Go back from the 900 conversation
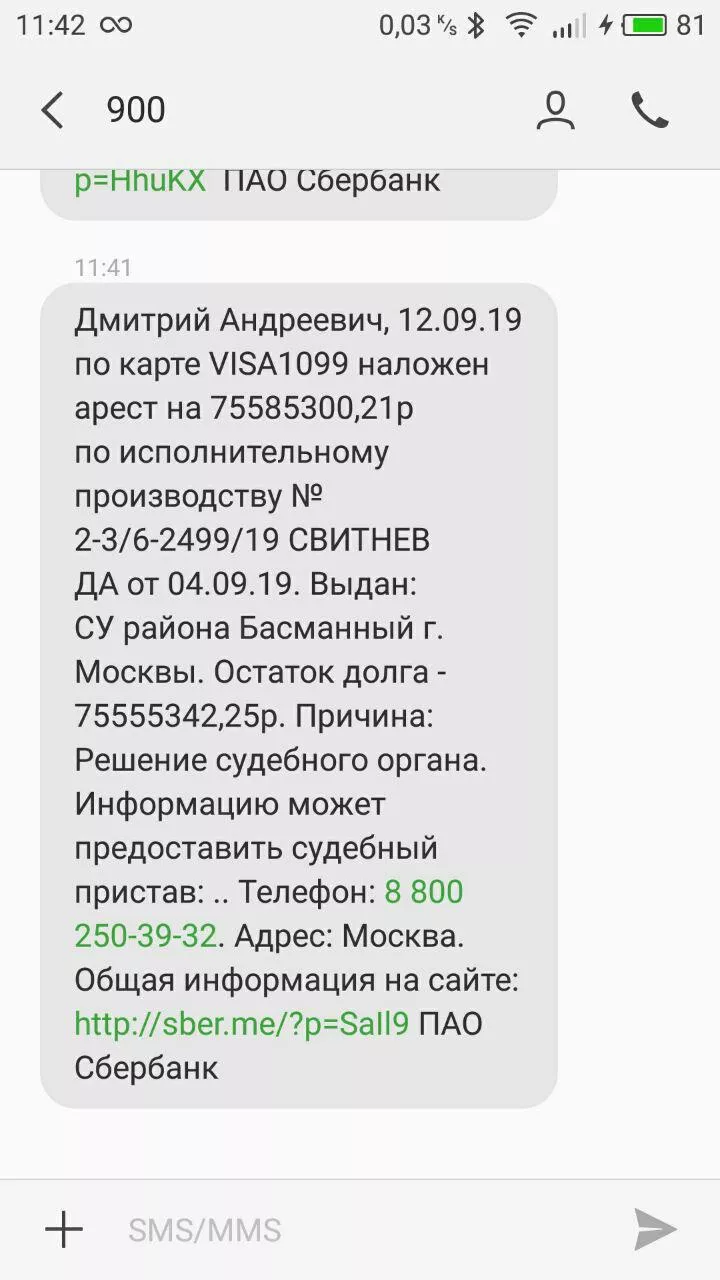Image resolution: width=720 pixels, height=1280 pixels. click(x=53, y=110)
